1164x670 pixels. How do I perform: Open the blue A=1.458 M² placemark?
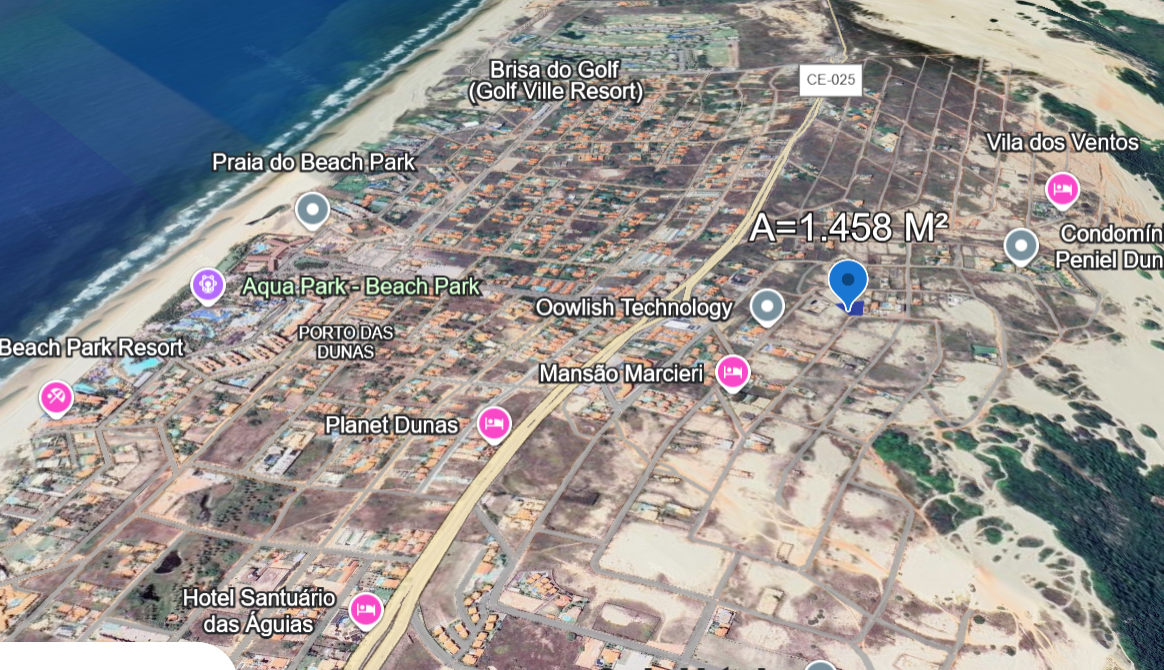848,282
